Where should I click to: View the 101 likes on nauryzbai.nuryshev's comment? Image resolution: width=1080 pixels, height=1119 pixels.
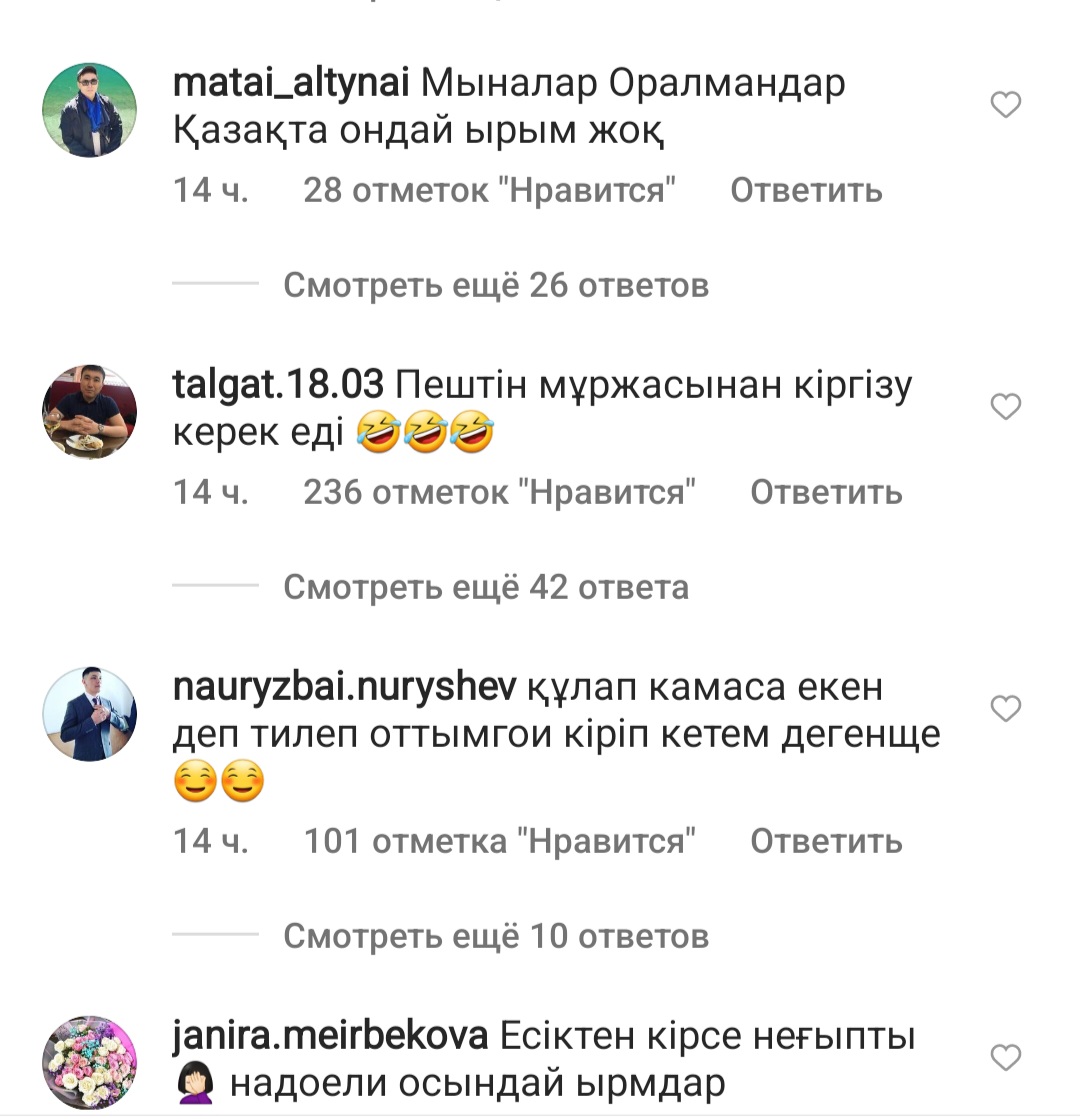tap(499, 841)
